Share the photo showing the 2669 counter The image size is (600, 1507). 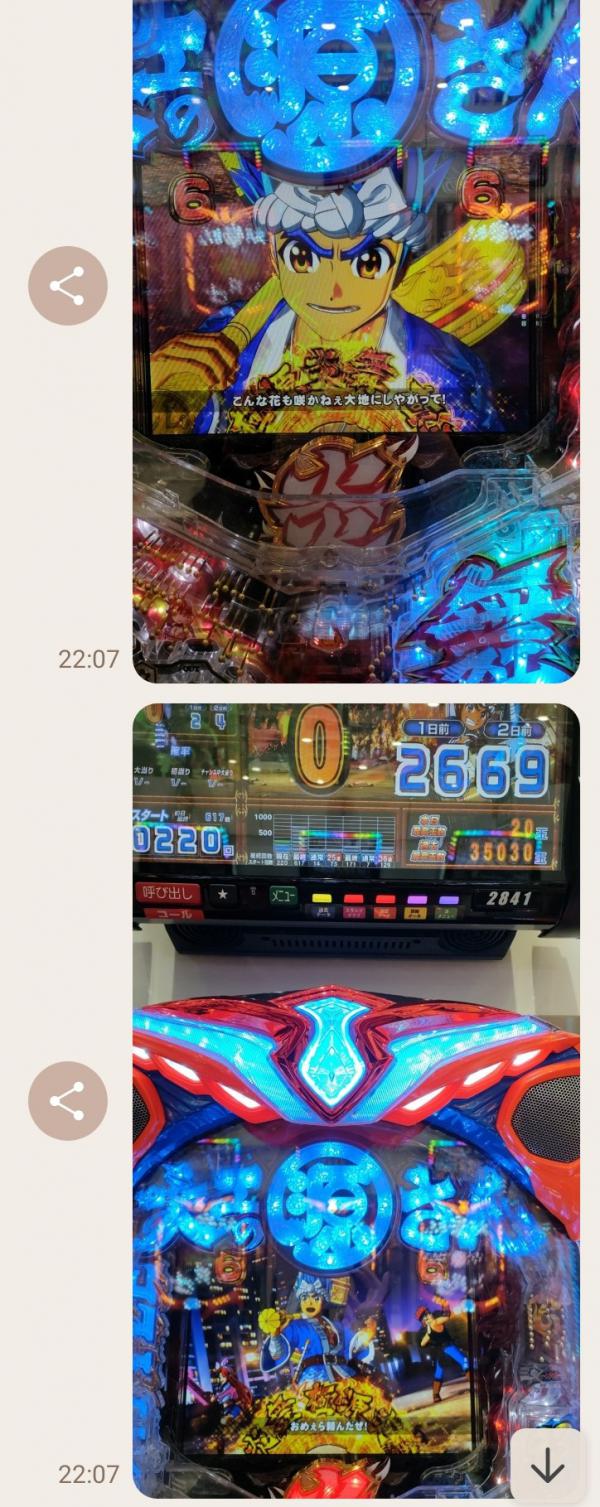67,1101
